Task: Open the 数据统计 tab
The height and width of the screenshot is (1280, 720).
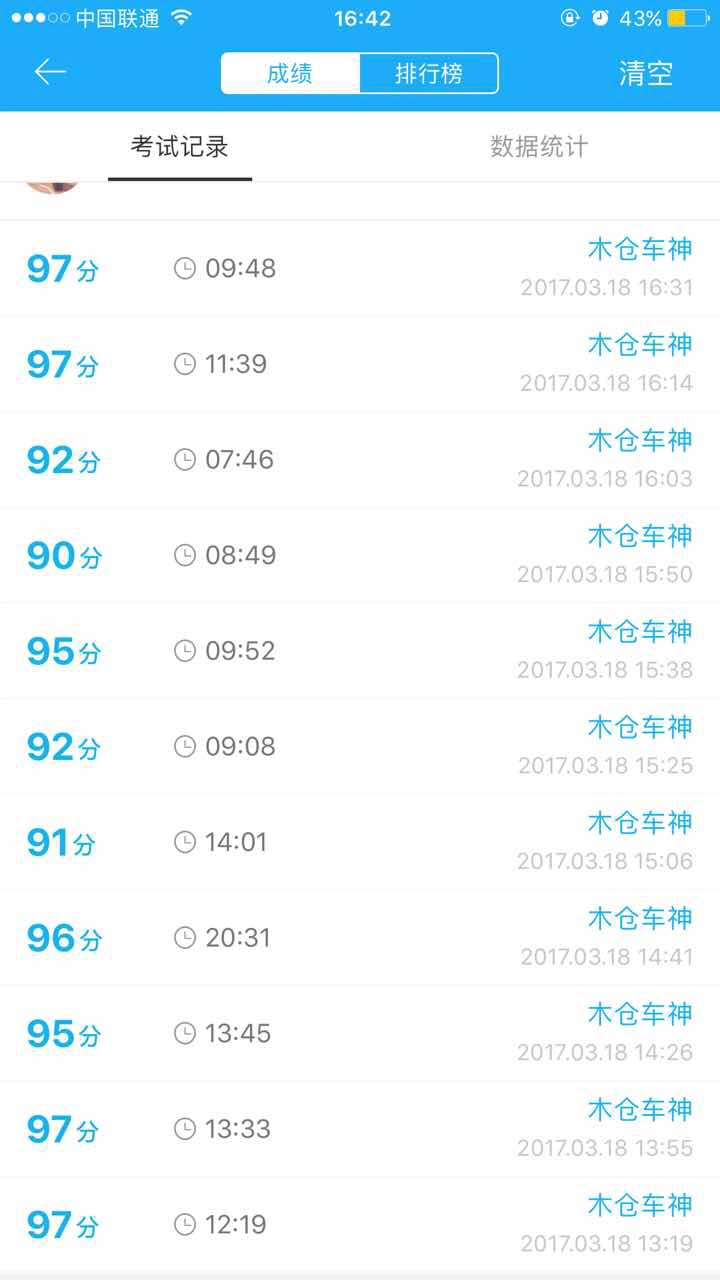Action: tap(539, 147)
